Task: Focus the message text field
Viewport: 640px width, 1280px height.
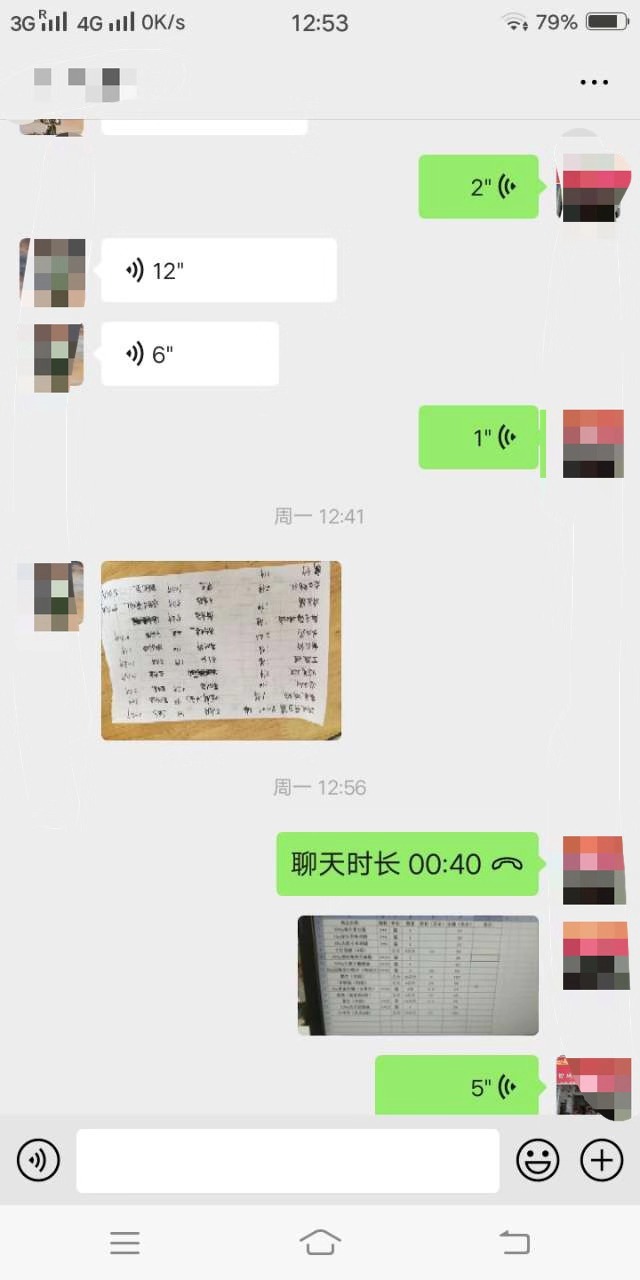Action: pos(288,1161)
